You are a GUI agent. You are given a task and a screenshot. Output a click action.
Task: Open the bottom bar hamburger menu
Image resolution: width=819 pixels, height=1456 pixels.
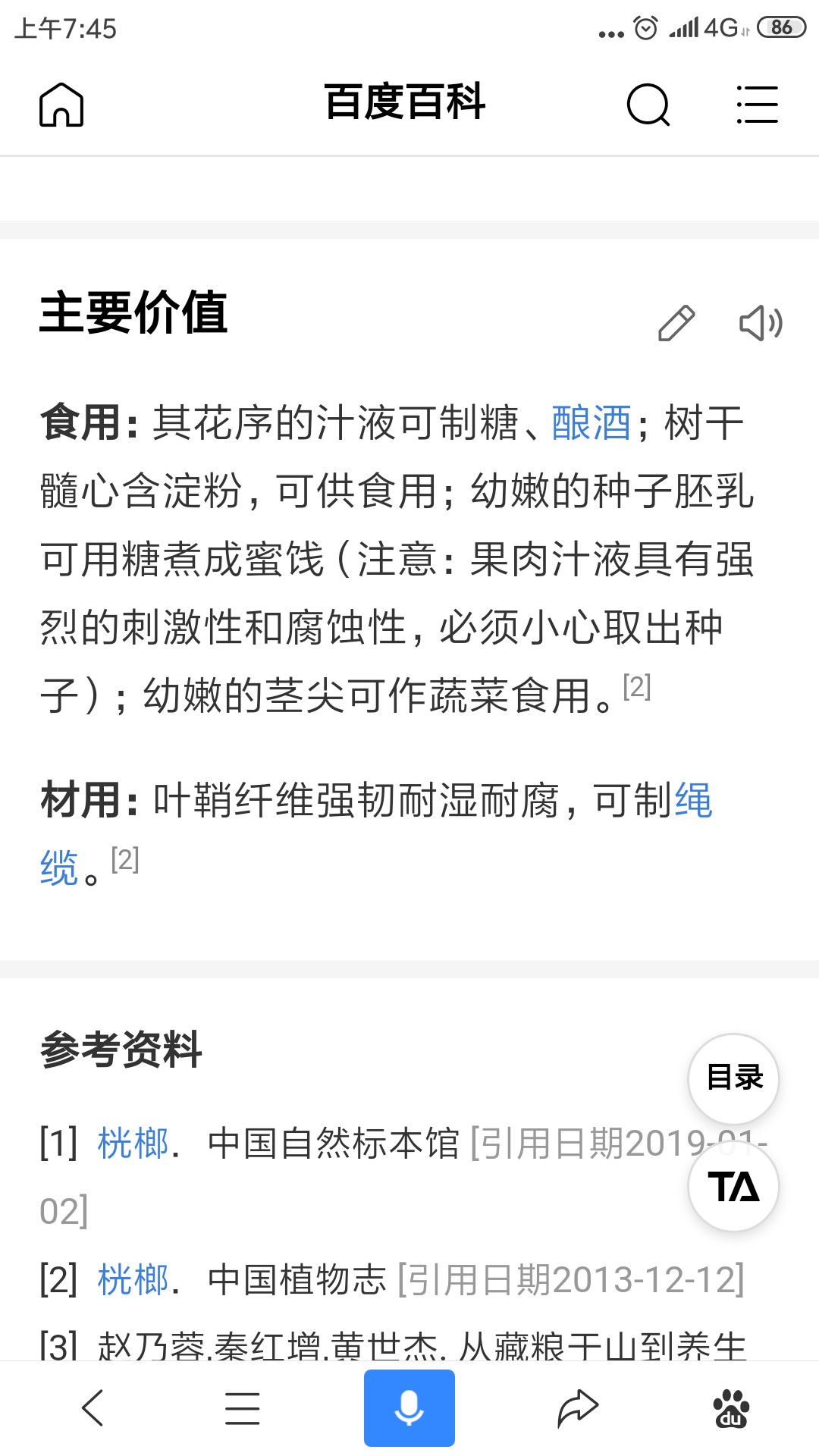tap(243, 1408)
